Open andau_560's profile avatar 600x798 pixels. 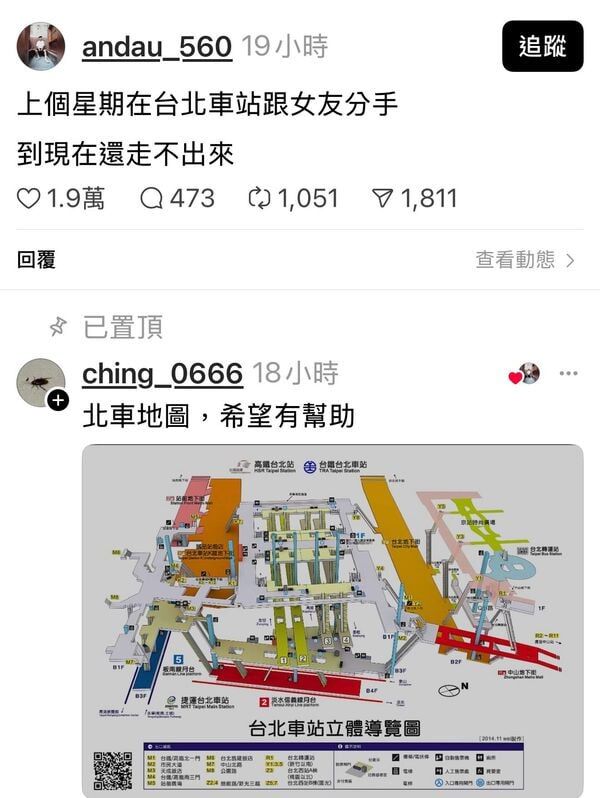point(41,46)
